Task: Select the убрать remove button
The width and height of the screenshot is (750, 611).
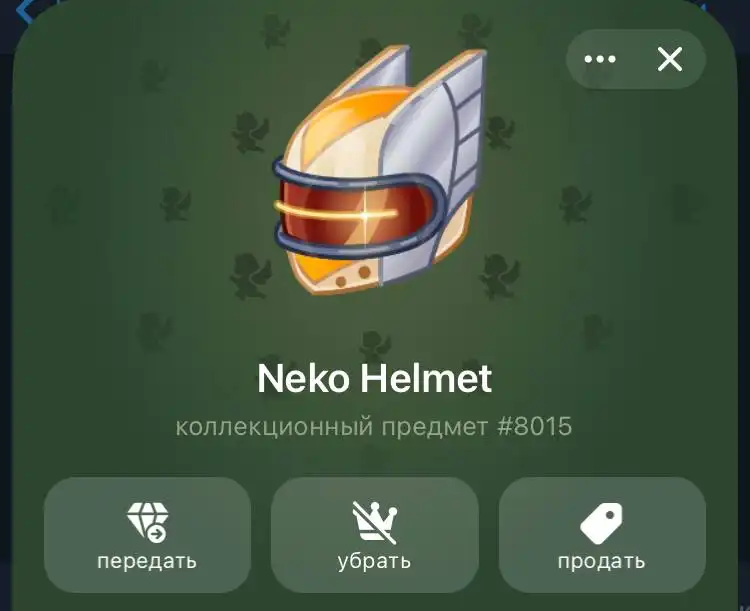Action: [374, 535]
